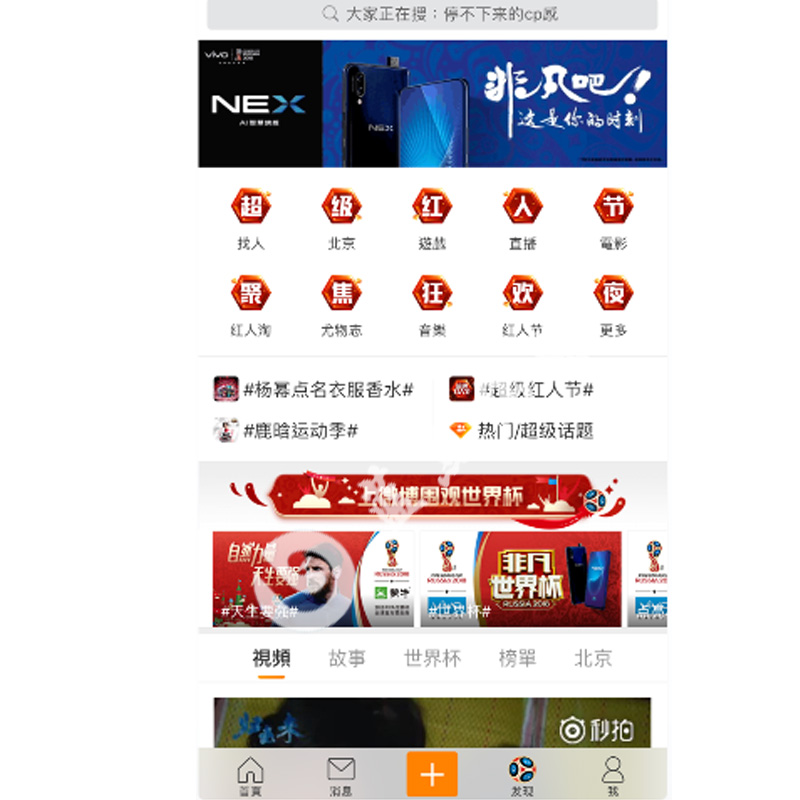Tap the 更多 shortcut for more
800x800 pixels.
612,304
